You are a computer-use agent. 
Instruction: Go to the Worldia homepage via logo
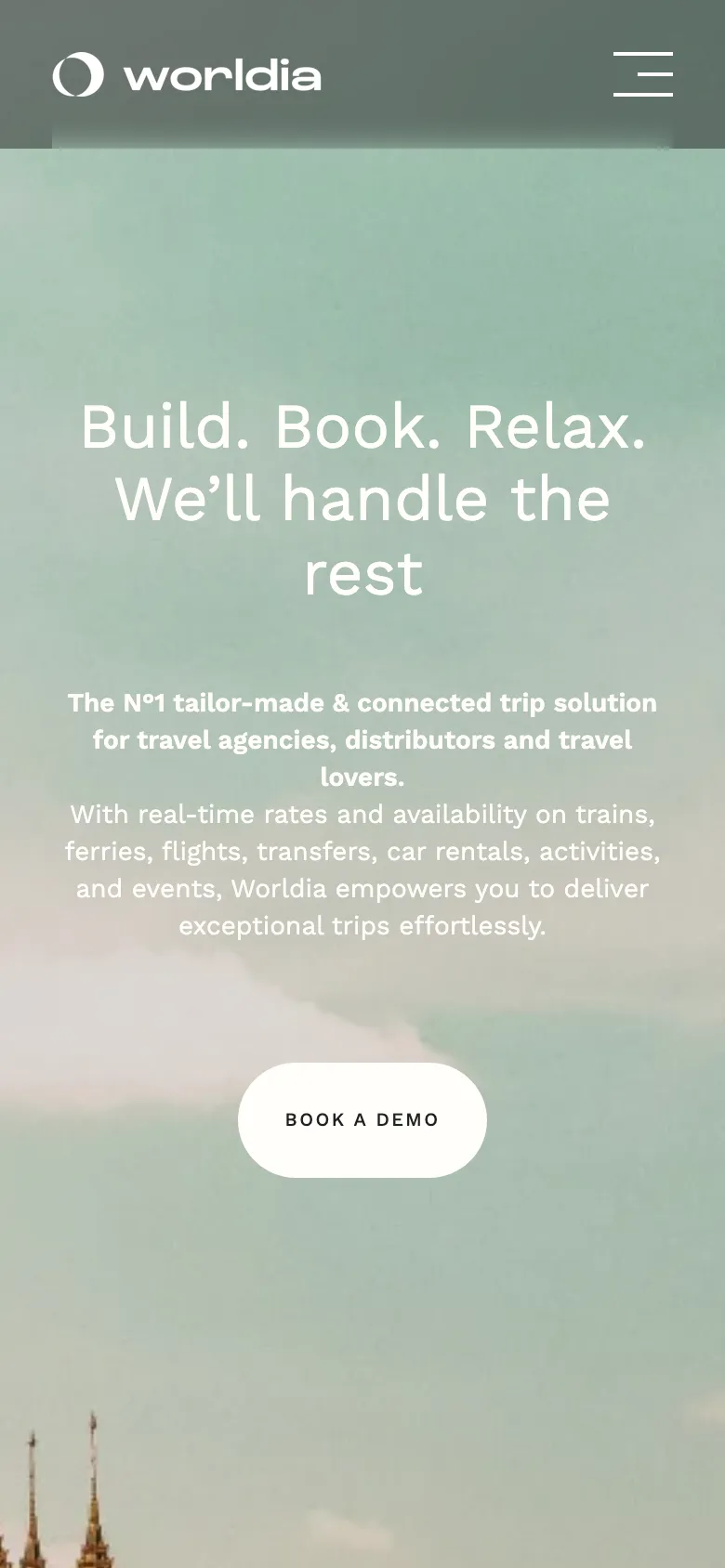click(x=187, y=75)
